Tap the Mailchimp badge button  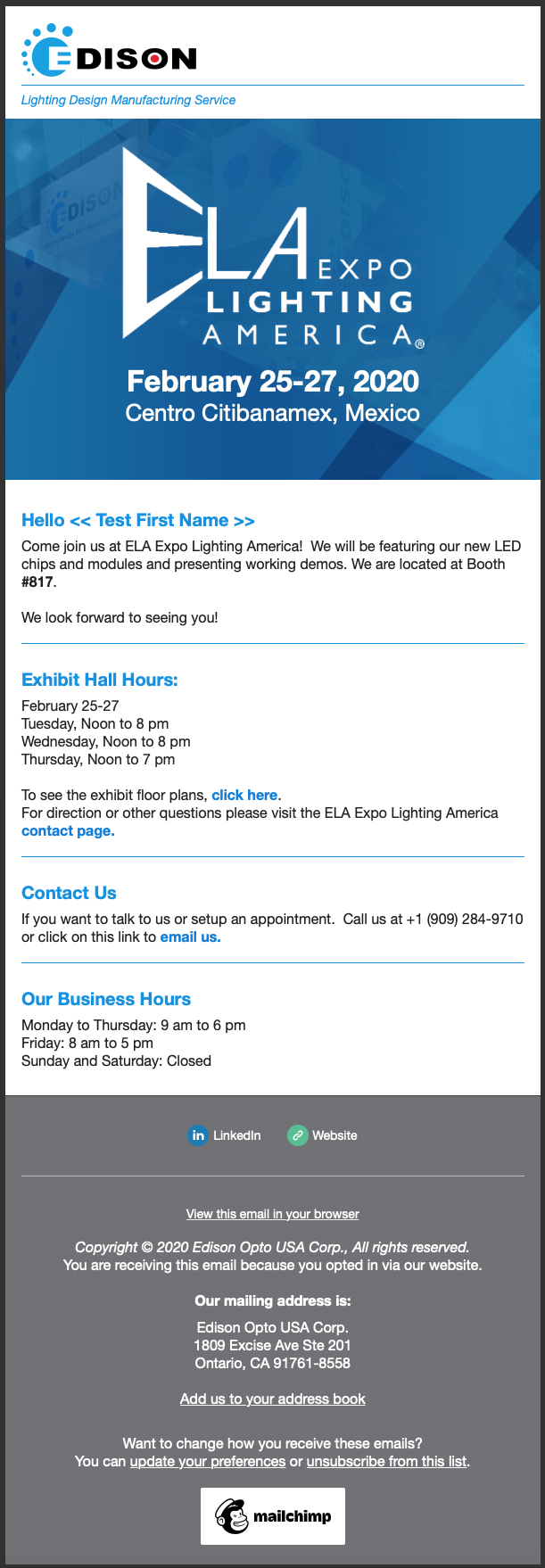click(272, 1516)
